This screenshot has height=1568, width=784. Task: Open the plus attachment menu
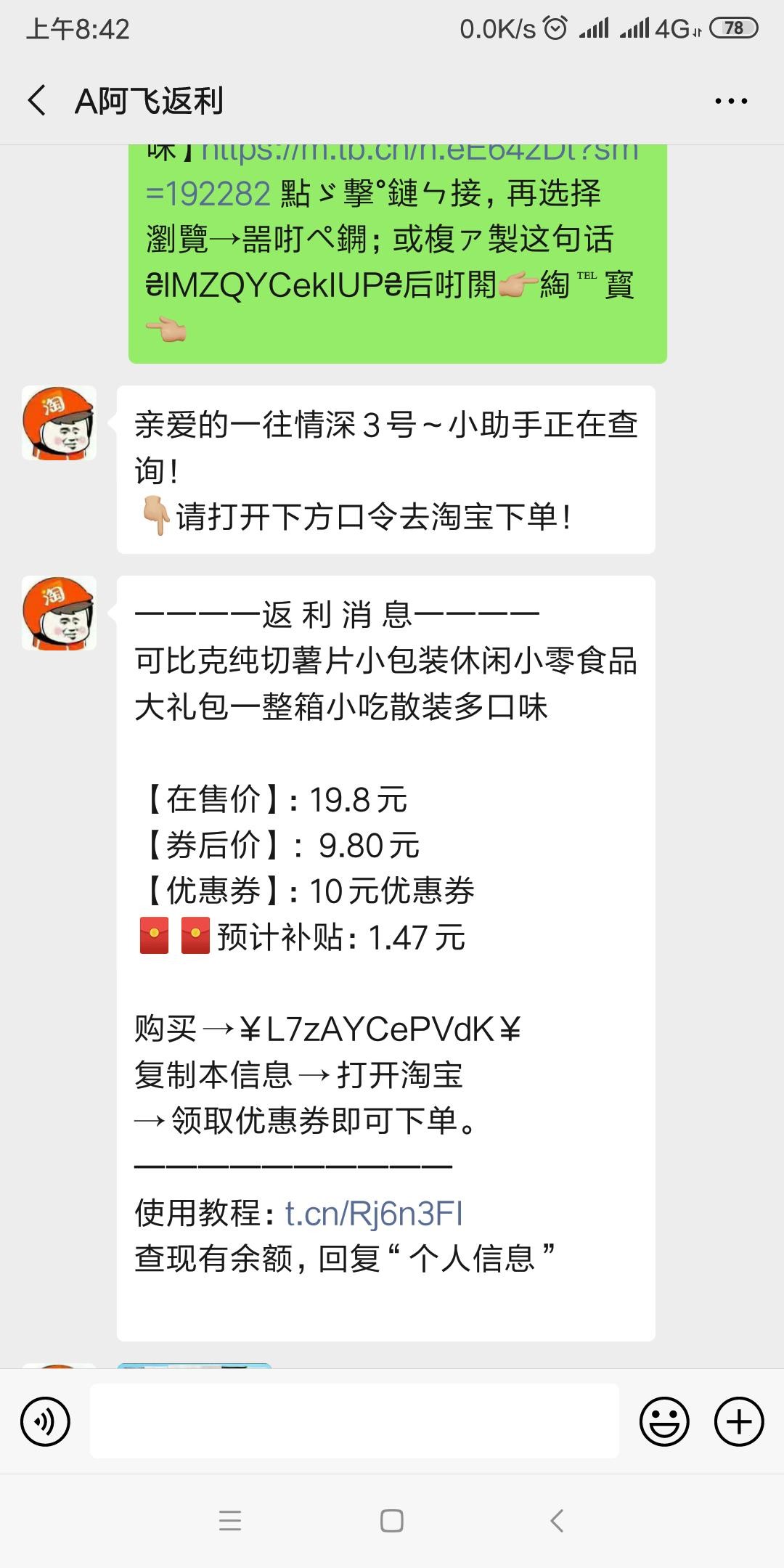(739, 1421)
